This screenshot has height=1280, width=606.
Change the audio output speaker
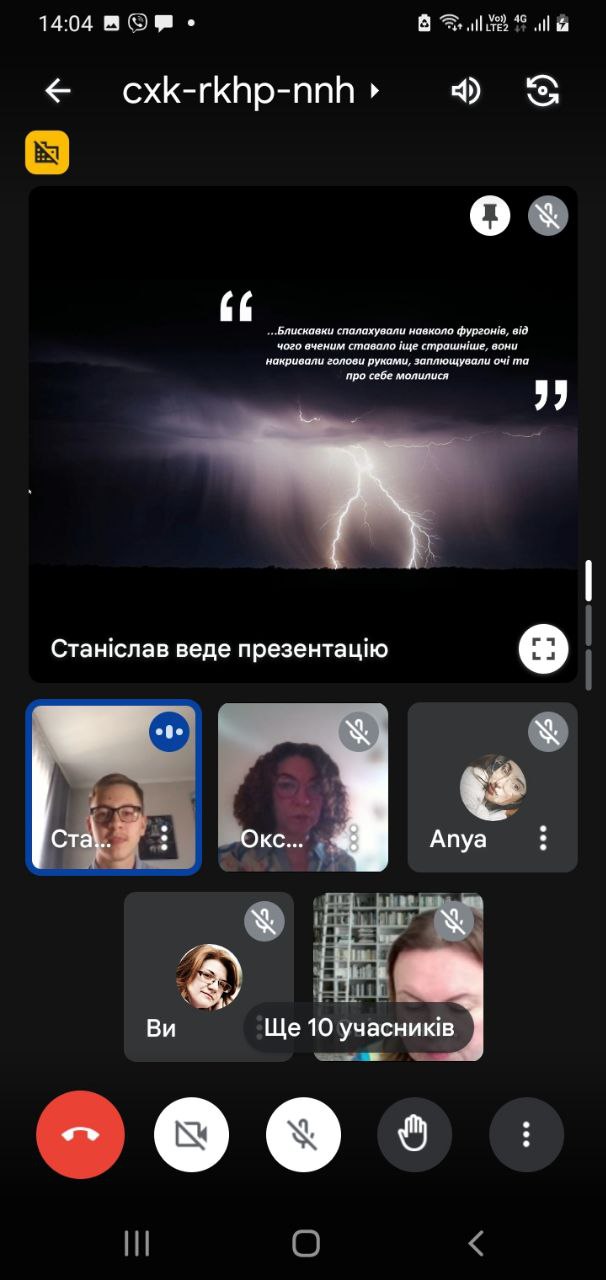[465, 91]
